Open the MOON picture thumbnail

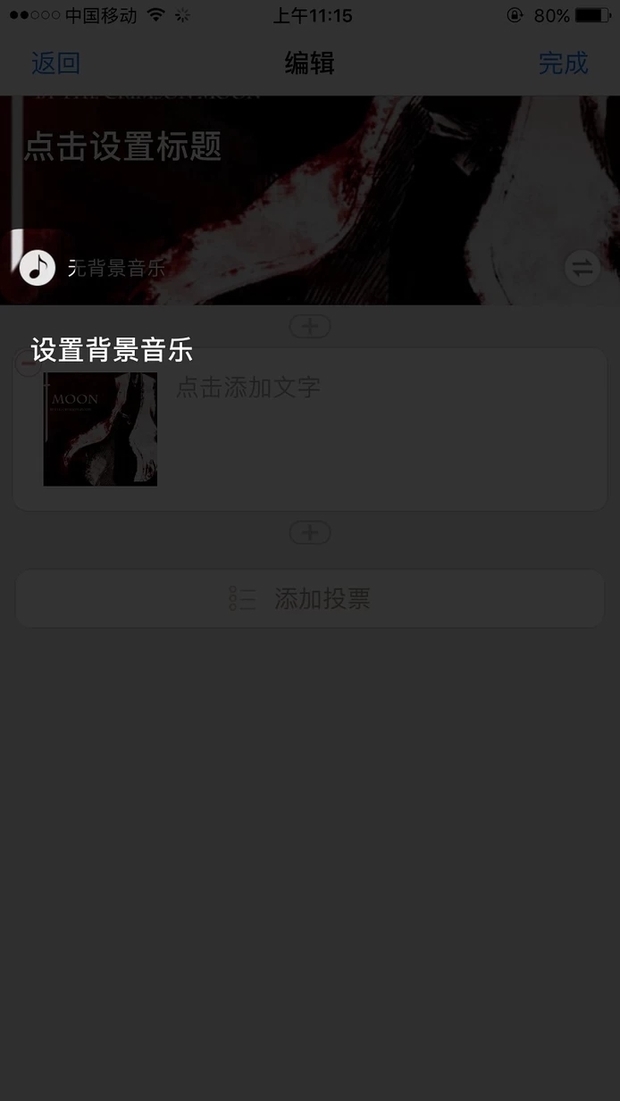click(x=100, y=429)
